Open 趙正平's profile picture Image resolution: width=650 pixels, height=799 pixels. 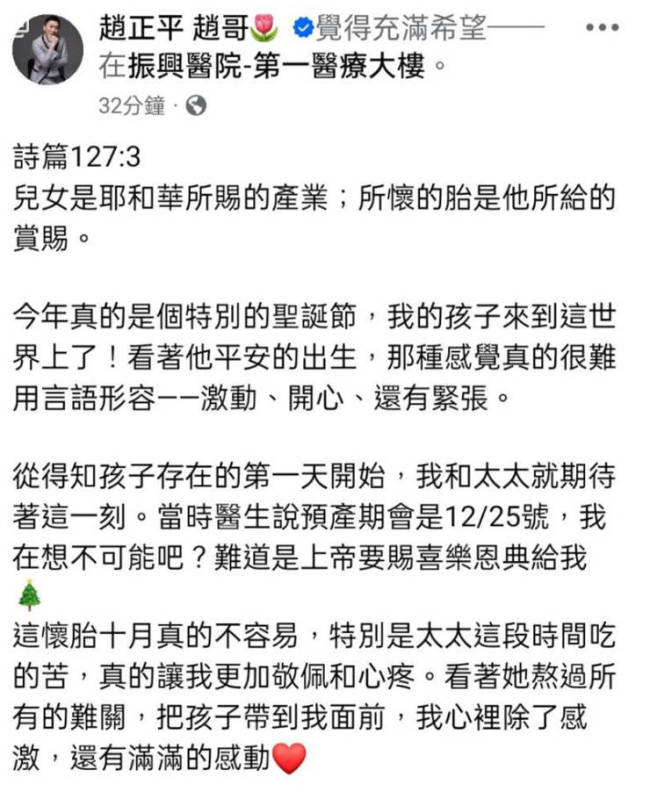click(47, 50)
